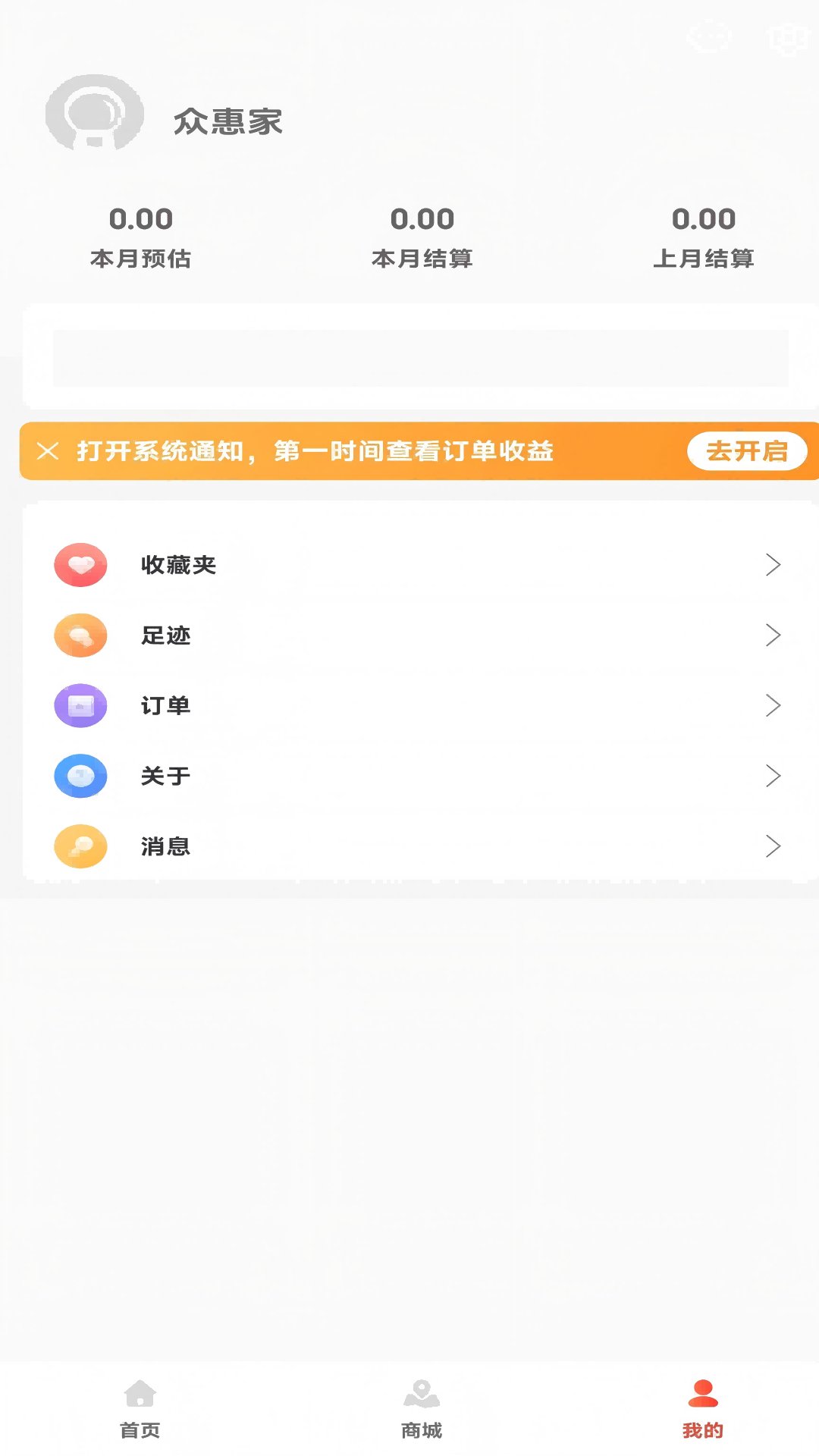Expand the 订单 row with its right arrow

tap(773, 705)
